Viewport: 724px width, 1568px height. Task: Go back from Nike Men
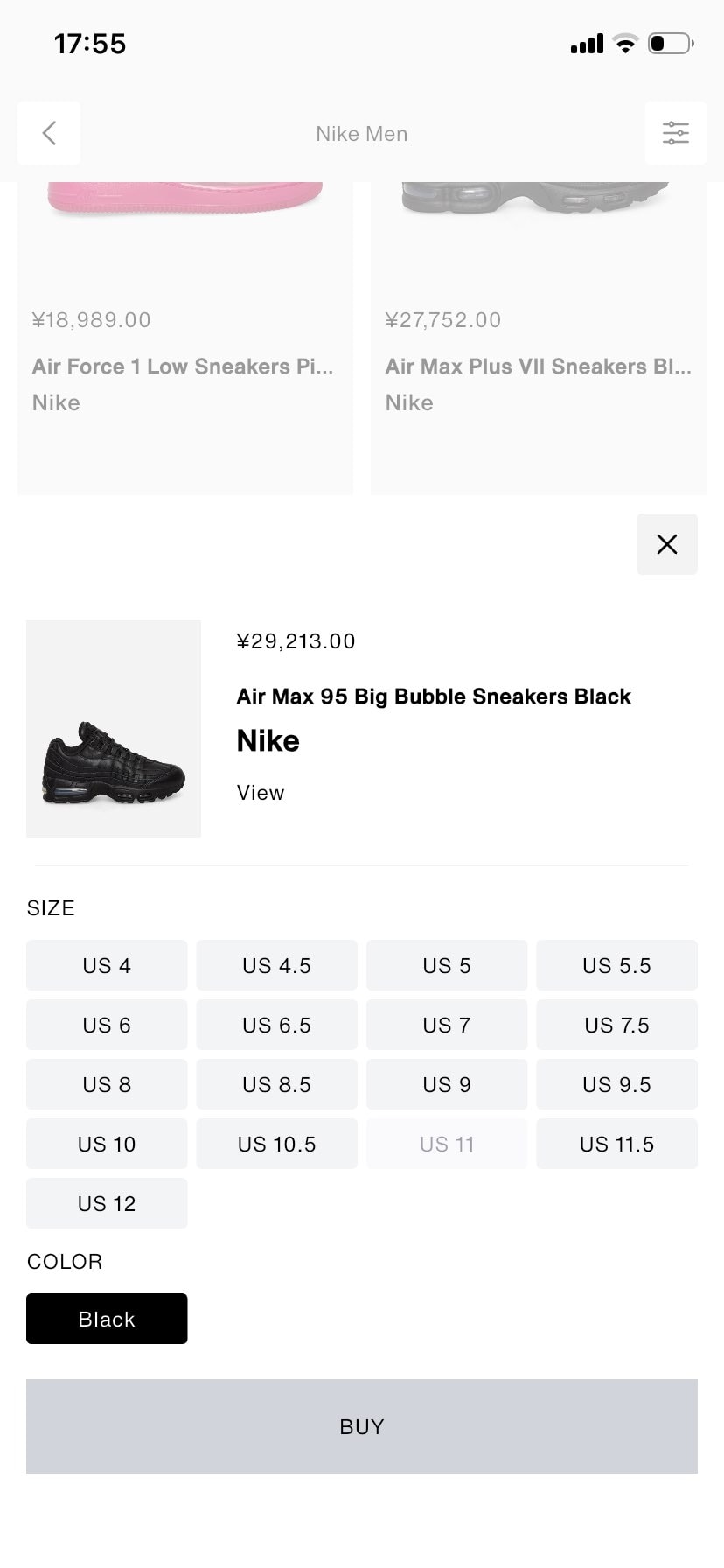point(49,133)
